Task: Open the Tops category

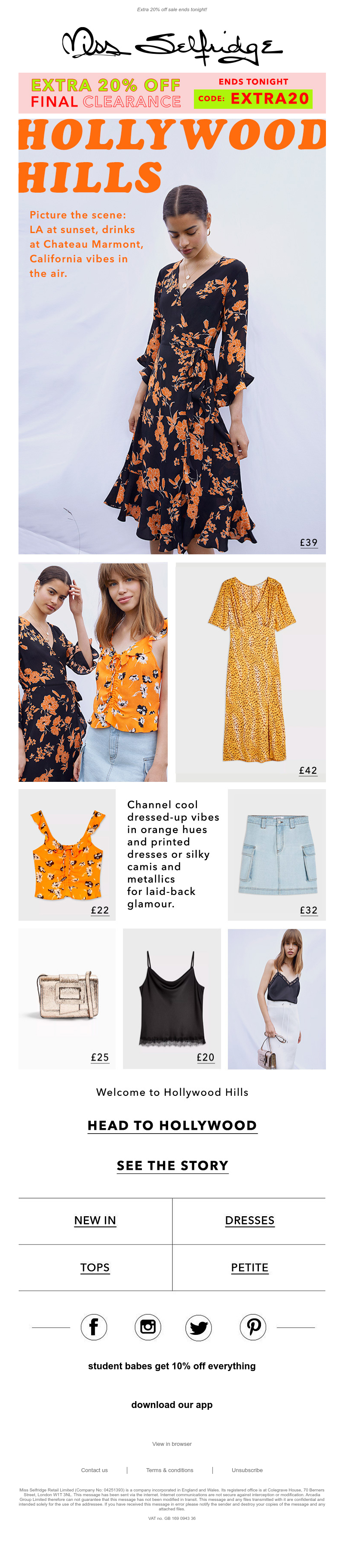Action: click(95, 1267)
